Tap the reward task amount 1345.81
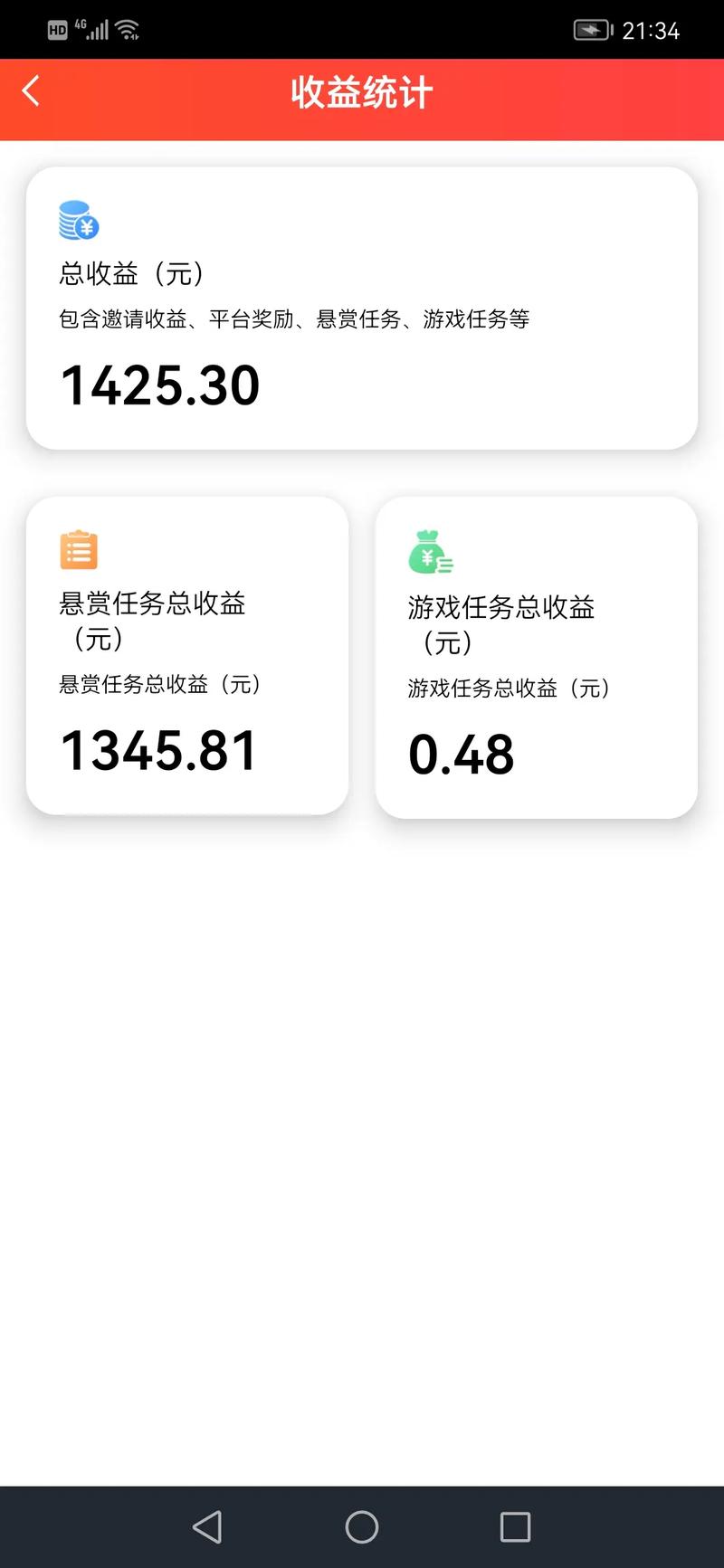 click(158, 750)
